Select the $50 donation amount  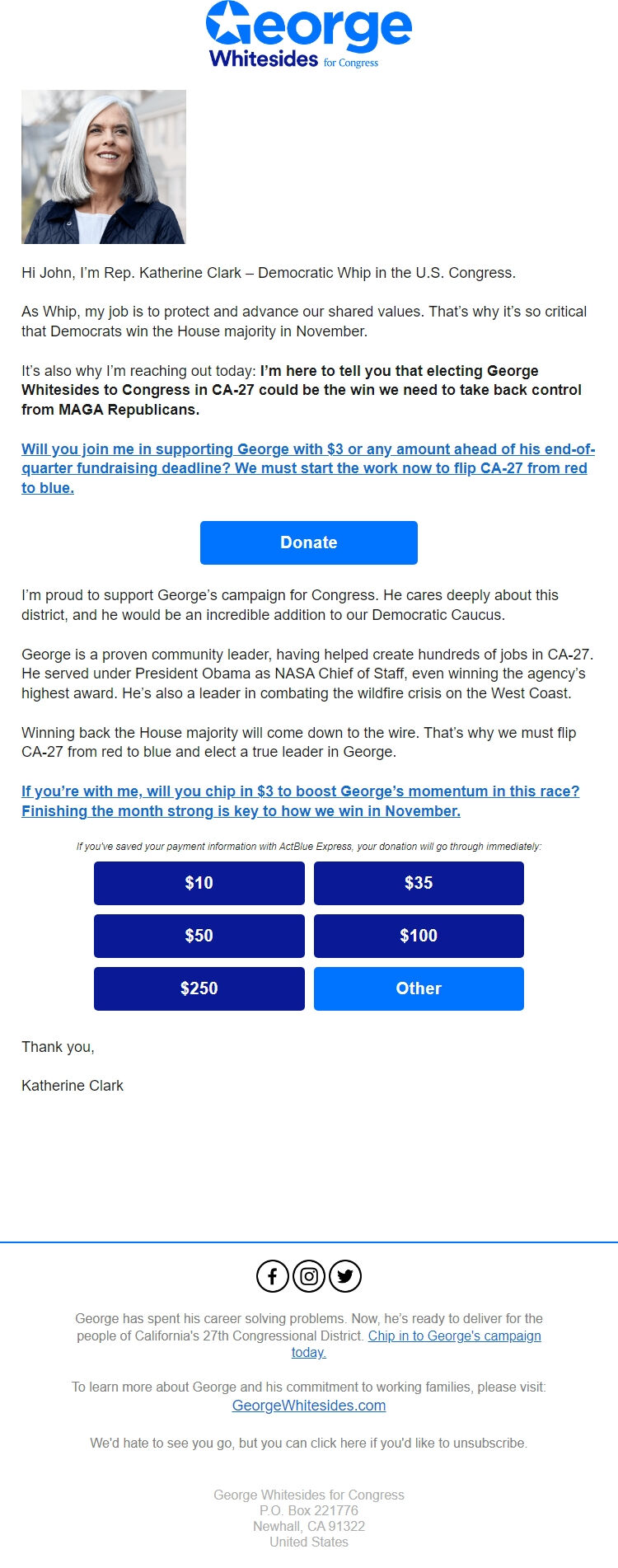199,936
